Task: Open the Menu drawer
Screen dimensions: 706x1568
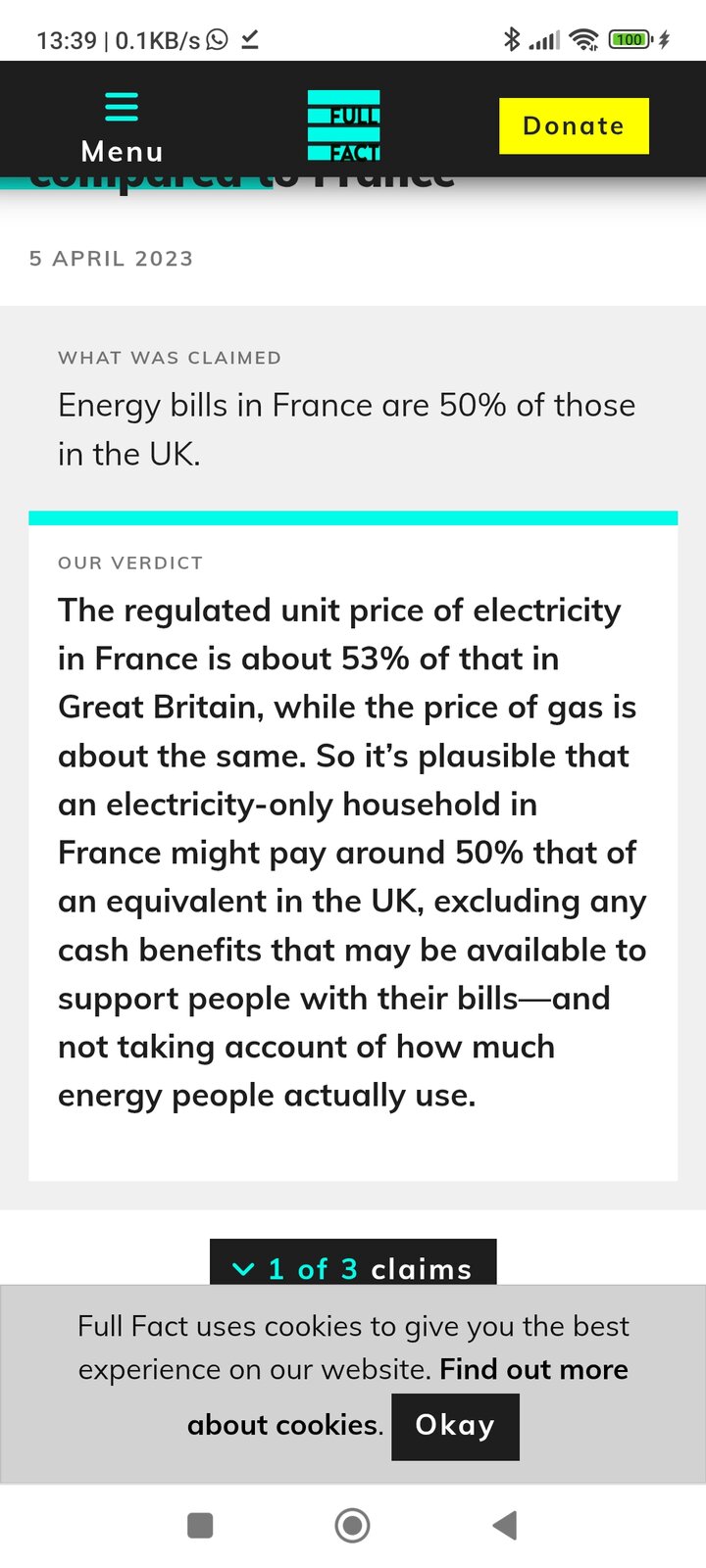Action: click(x=122, y=126)
